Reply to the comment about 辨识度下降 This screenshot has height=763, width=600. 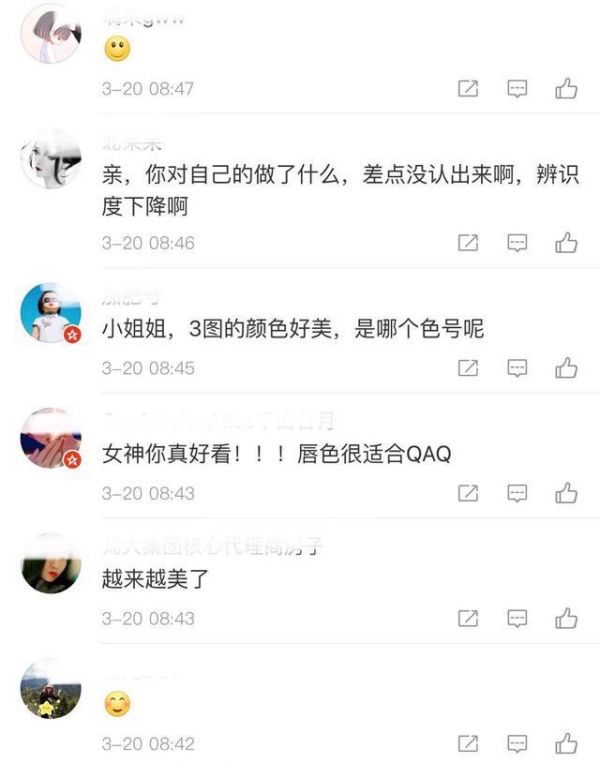[517, 242]
